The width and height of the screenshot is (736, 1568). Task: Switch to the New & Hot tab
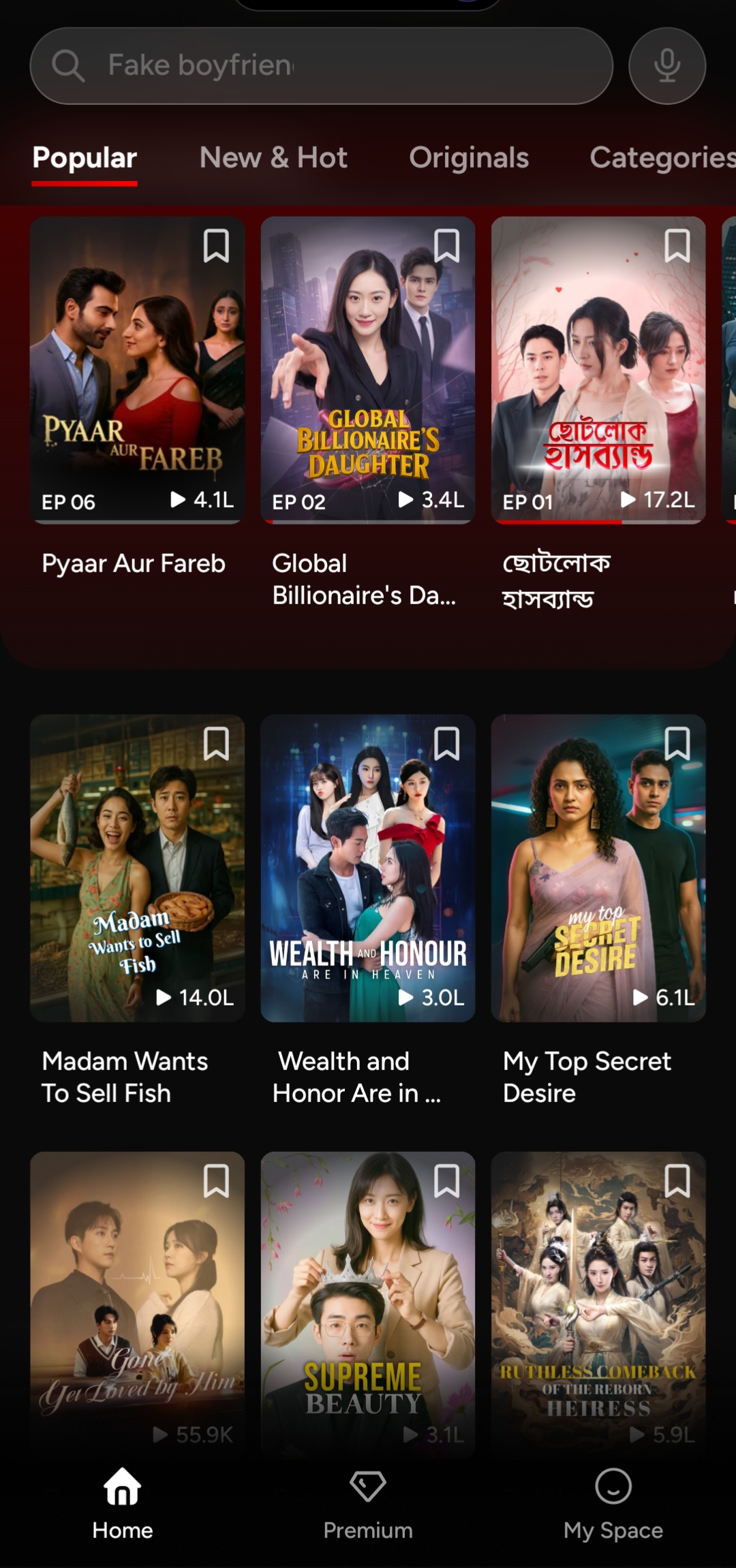(x=273, y=158)
